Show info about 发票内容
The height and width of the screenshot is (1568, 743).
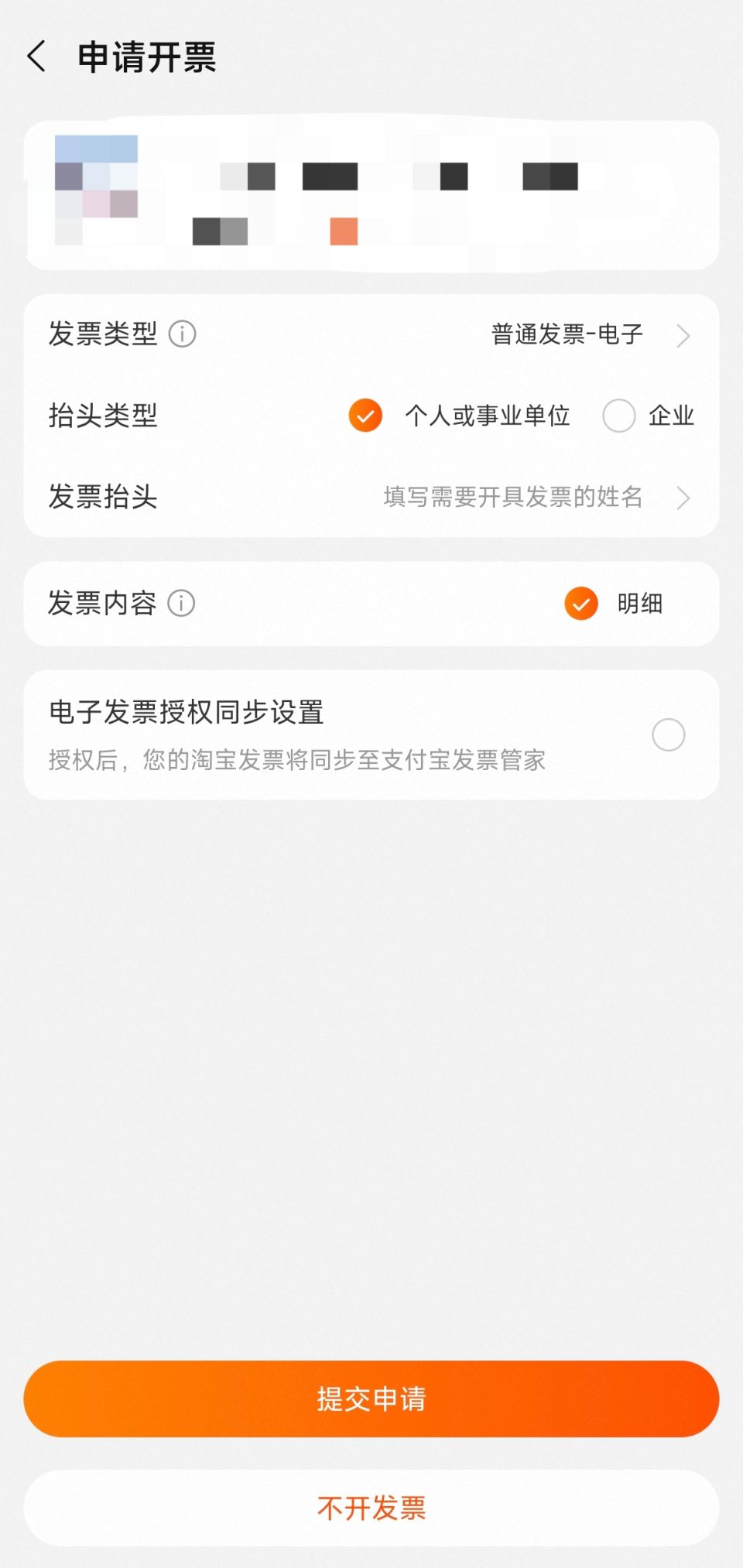coord(182,603)
